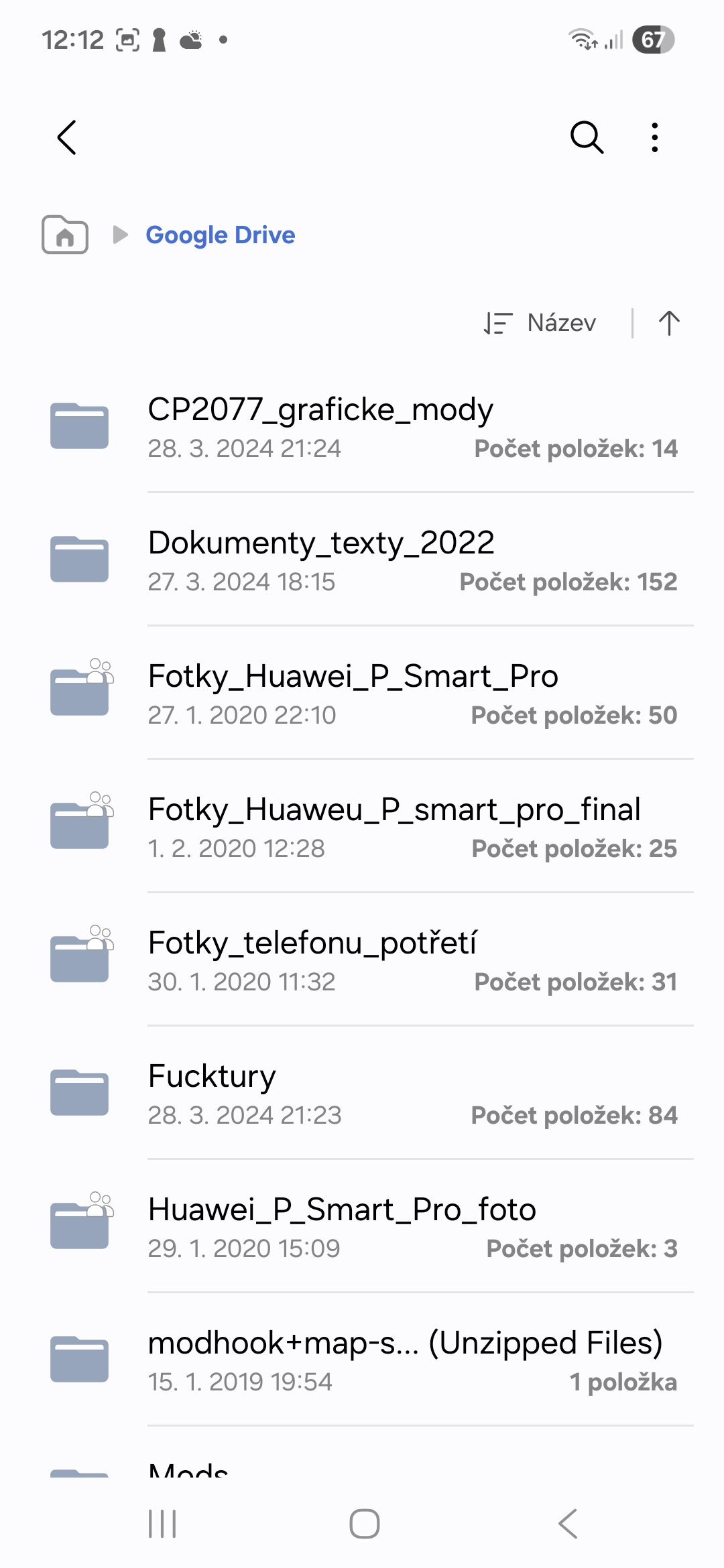This screenshot has height=1568, width=724.
Task: Open the three-dot overflow menu
Action: click(655, 138)
